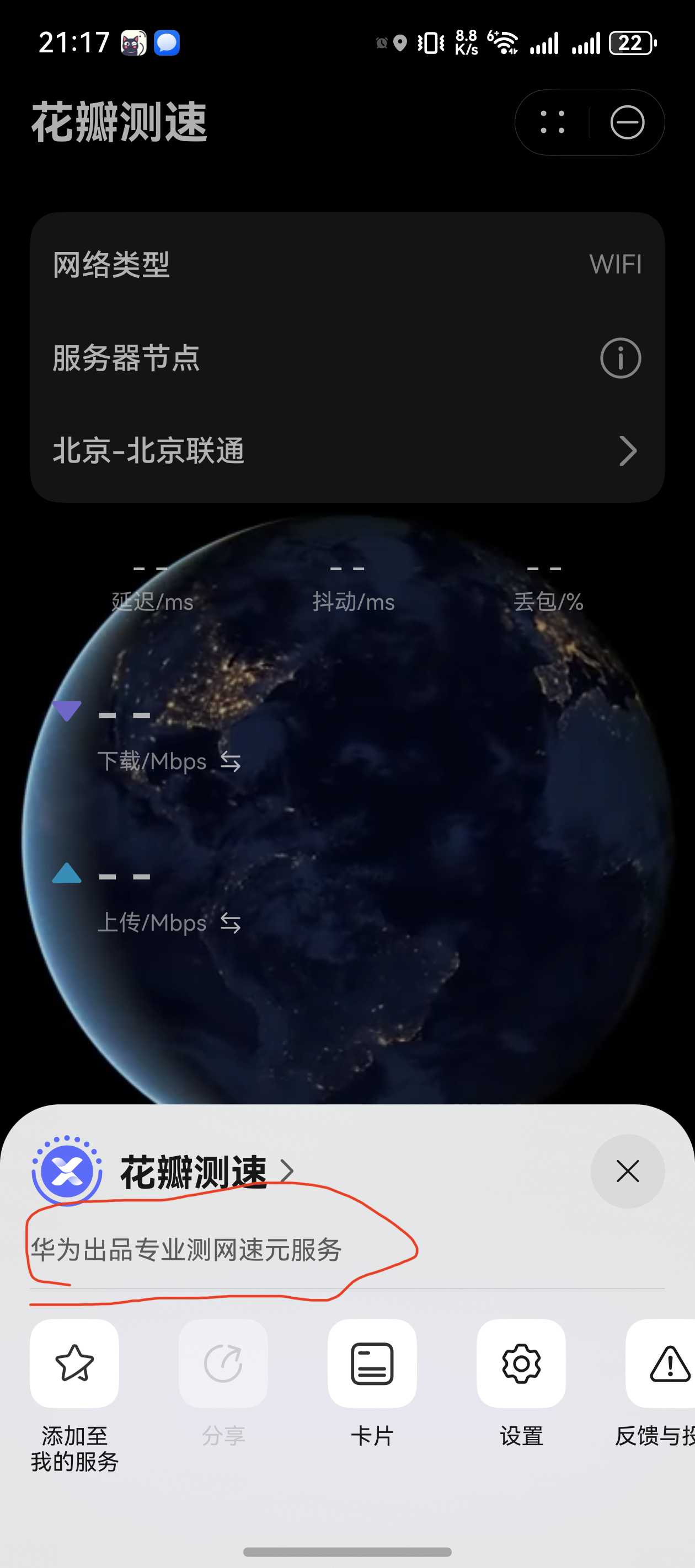Viewport: 695px width, 1568px height.
Task: Show server node info
Action: click(x=620, y=358)
